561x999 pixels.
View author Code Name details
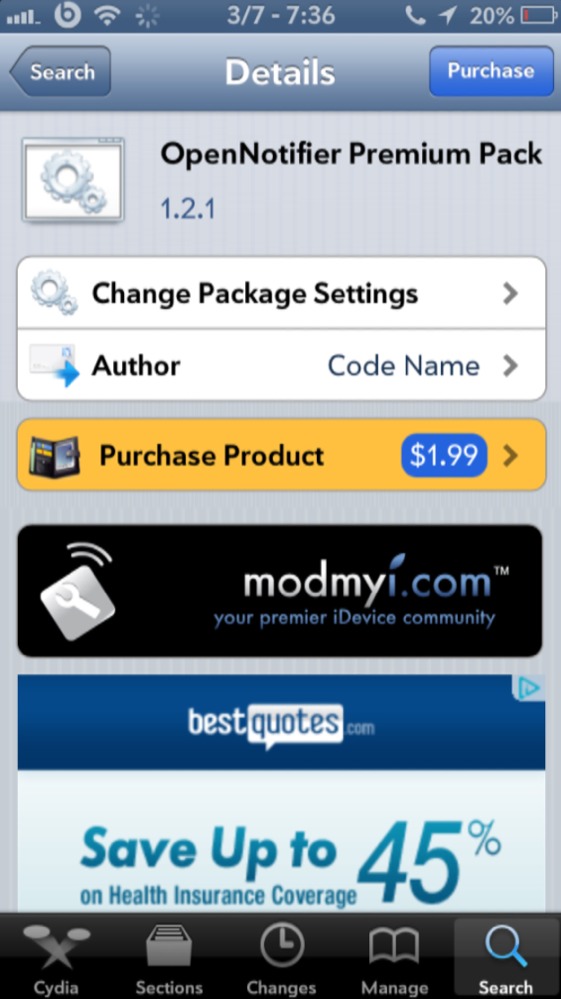281,365
